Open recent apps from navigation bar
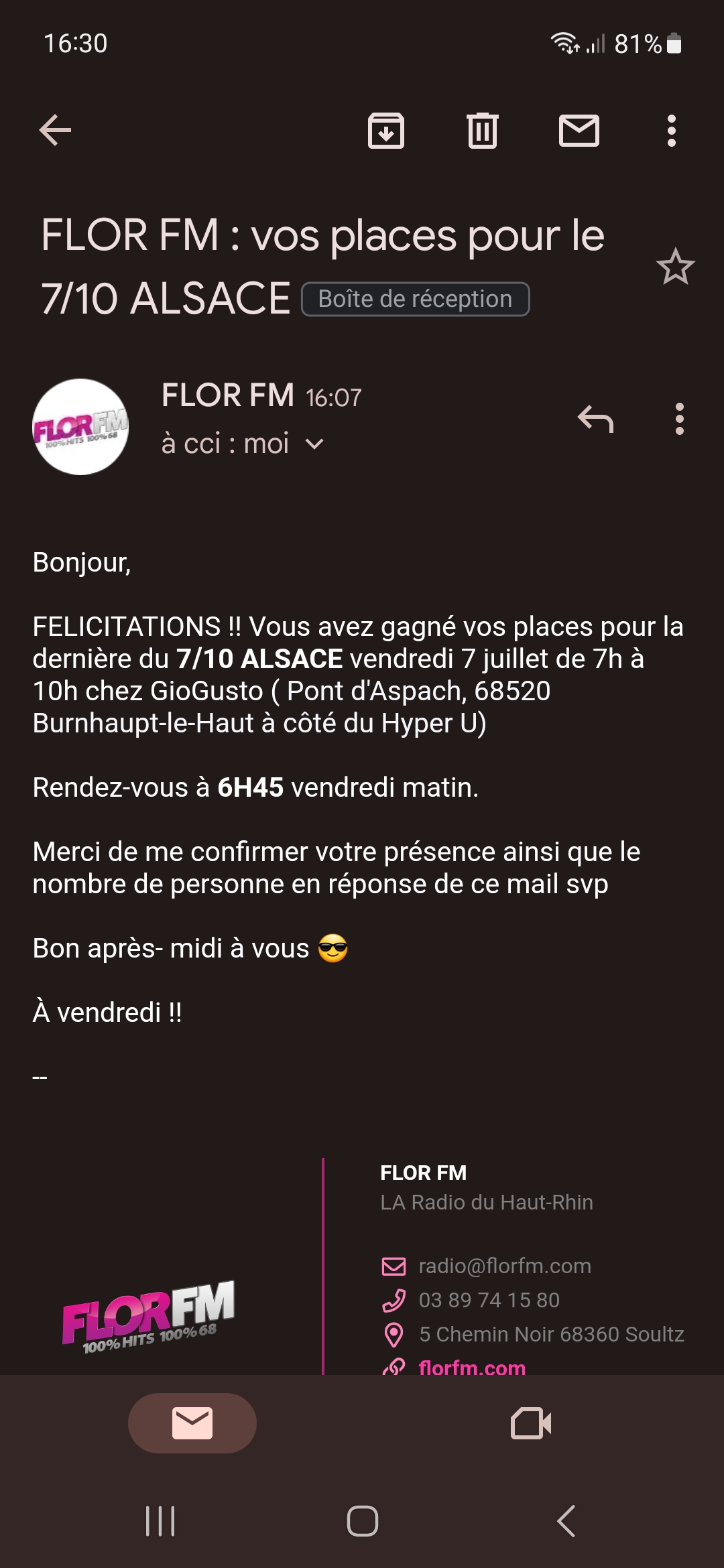 click(160, 1521)
